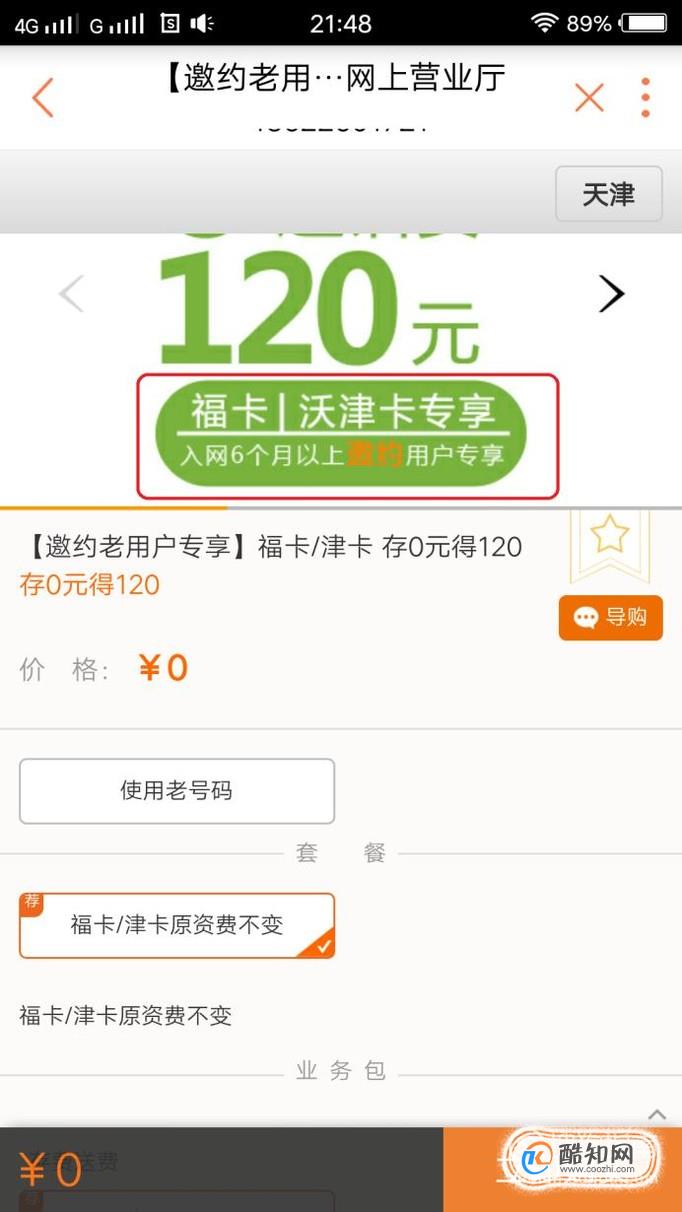Image resolution: width=682 pixels, height=1212 pixels.
Task: Change the city from 天津
Action: click(x=609, y=194)
